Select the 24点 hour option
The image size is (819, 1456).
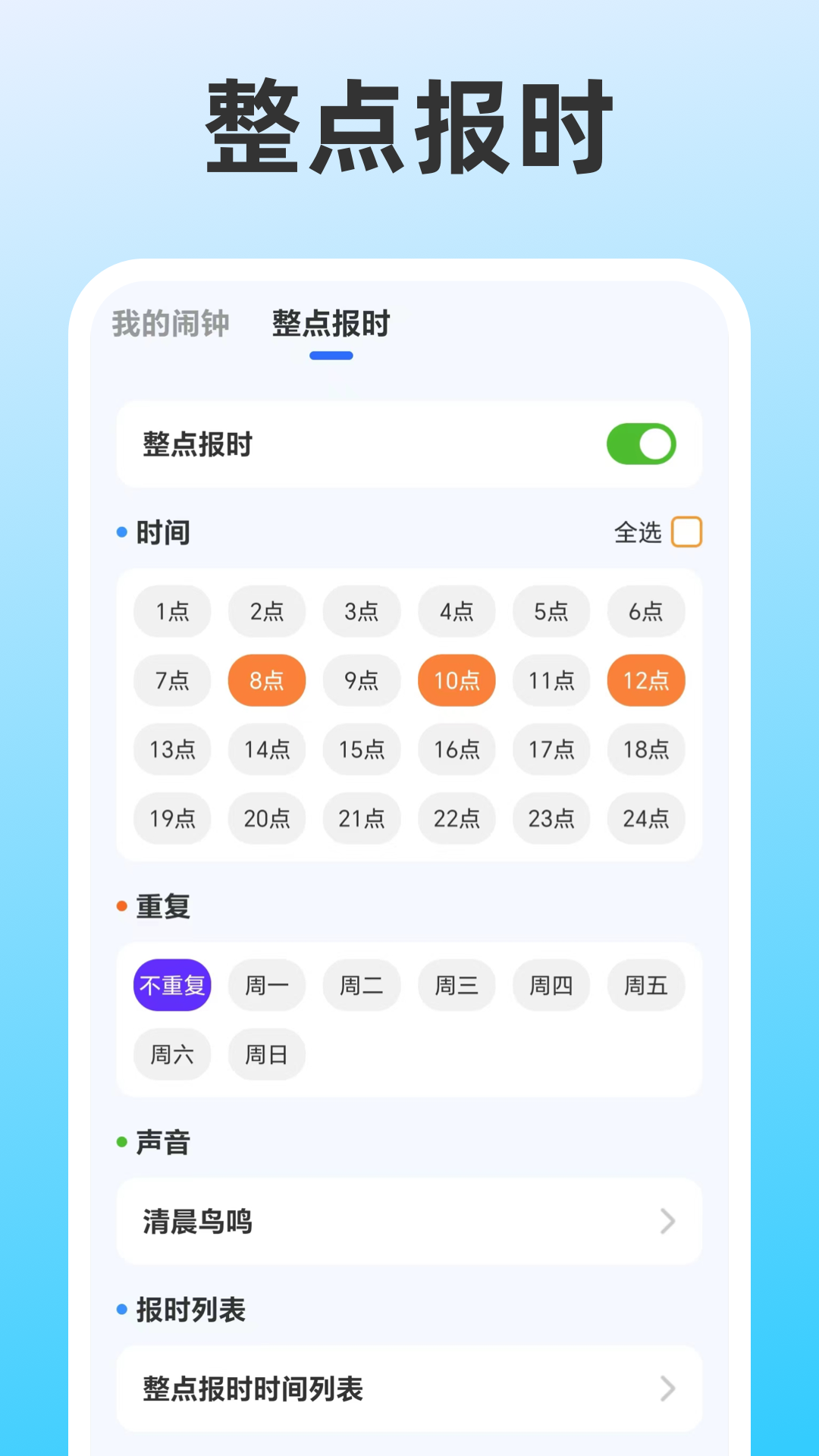646,818
